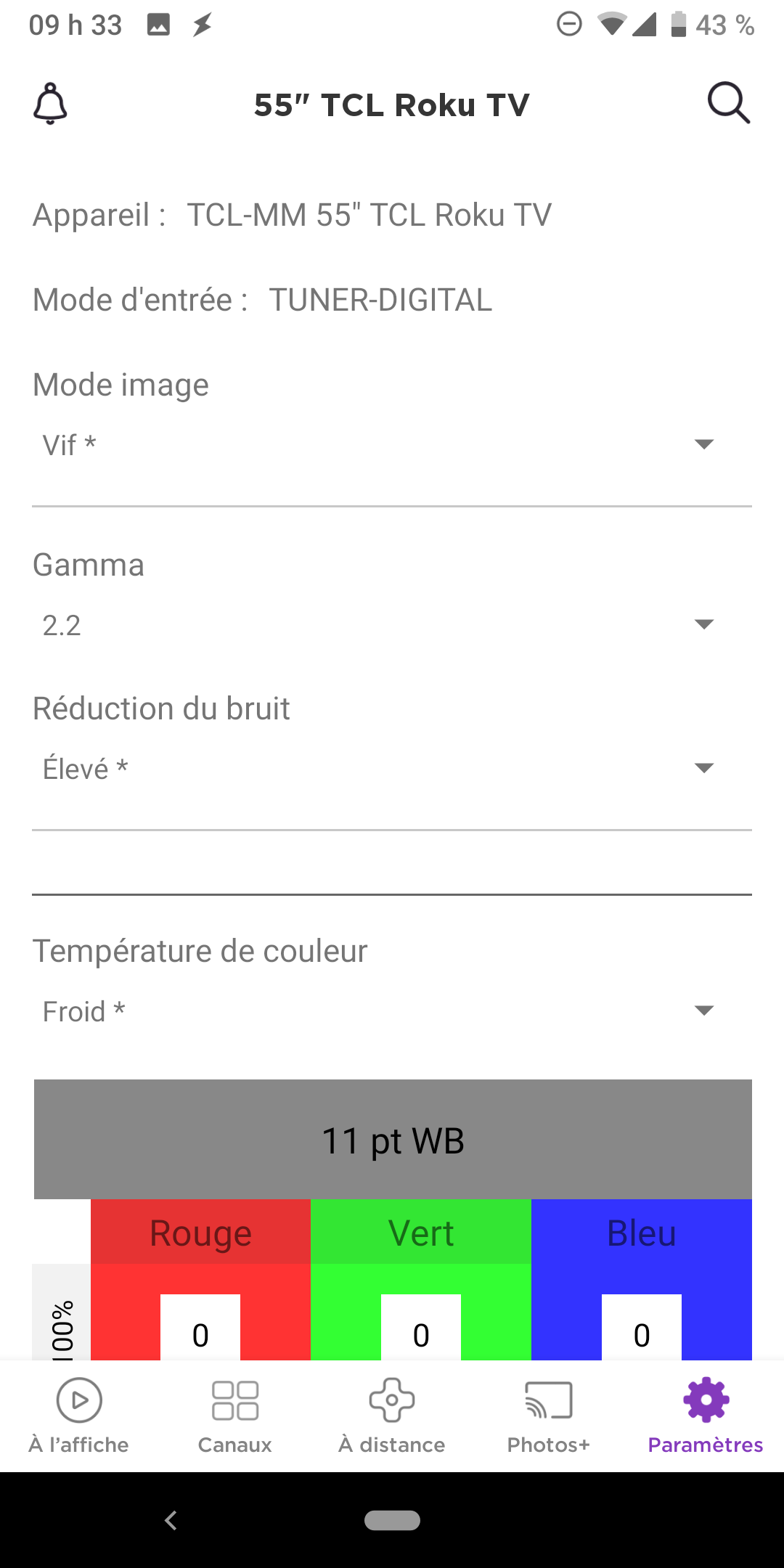This screenshot has height=1568, width=784.
Task: Open the notifications bell
Action: (x=50, y=104)
